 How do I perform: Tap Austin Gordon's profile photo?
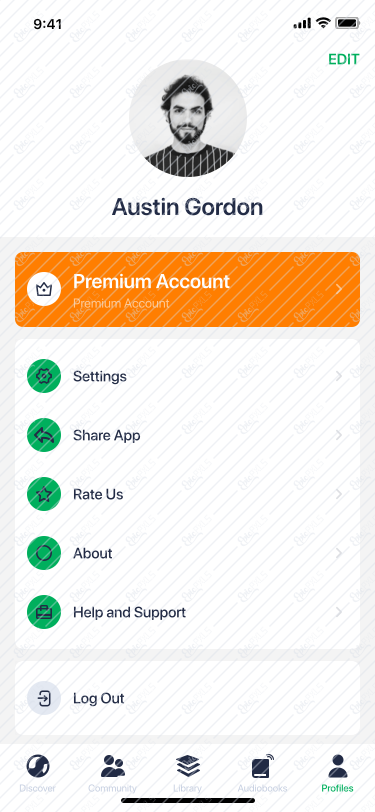tap(188, 118)
